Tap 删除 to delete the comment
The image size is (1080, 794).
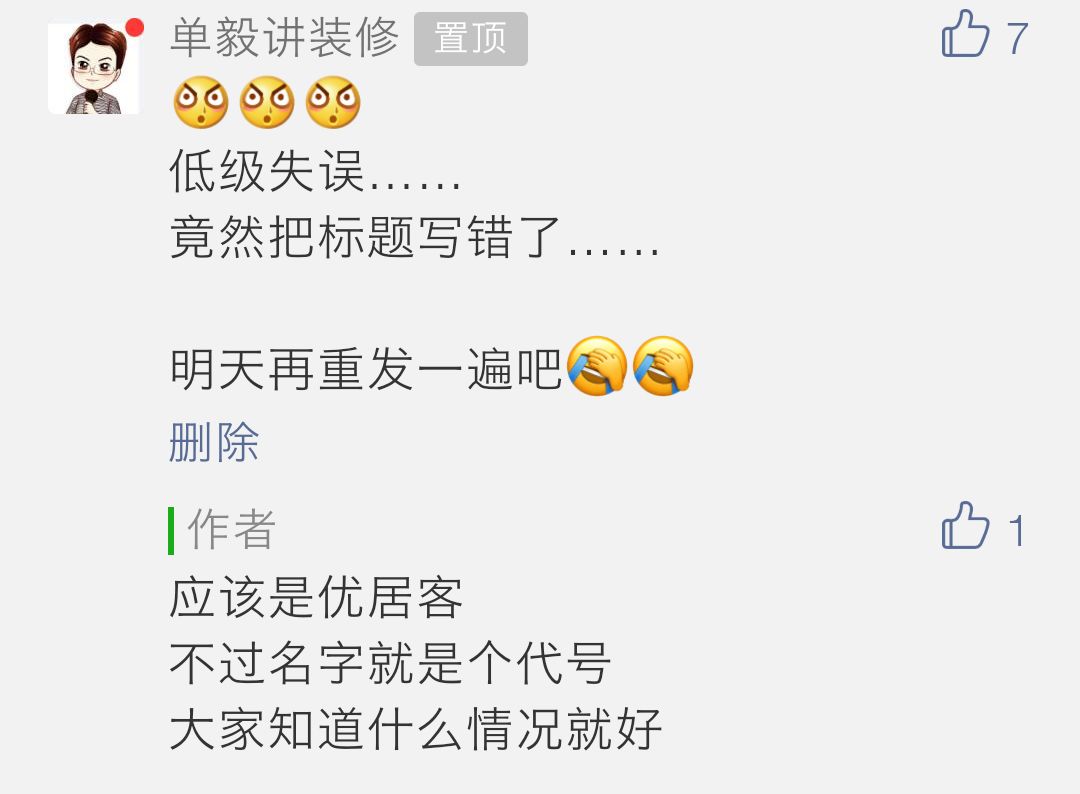click(x=214, y=441)
